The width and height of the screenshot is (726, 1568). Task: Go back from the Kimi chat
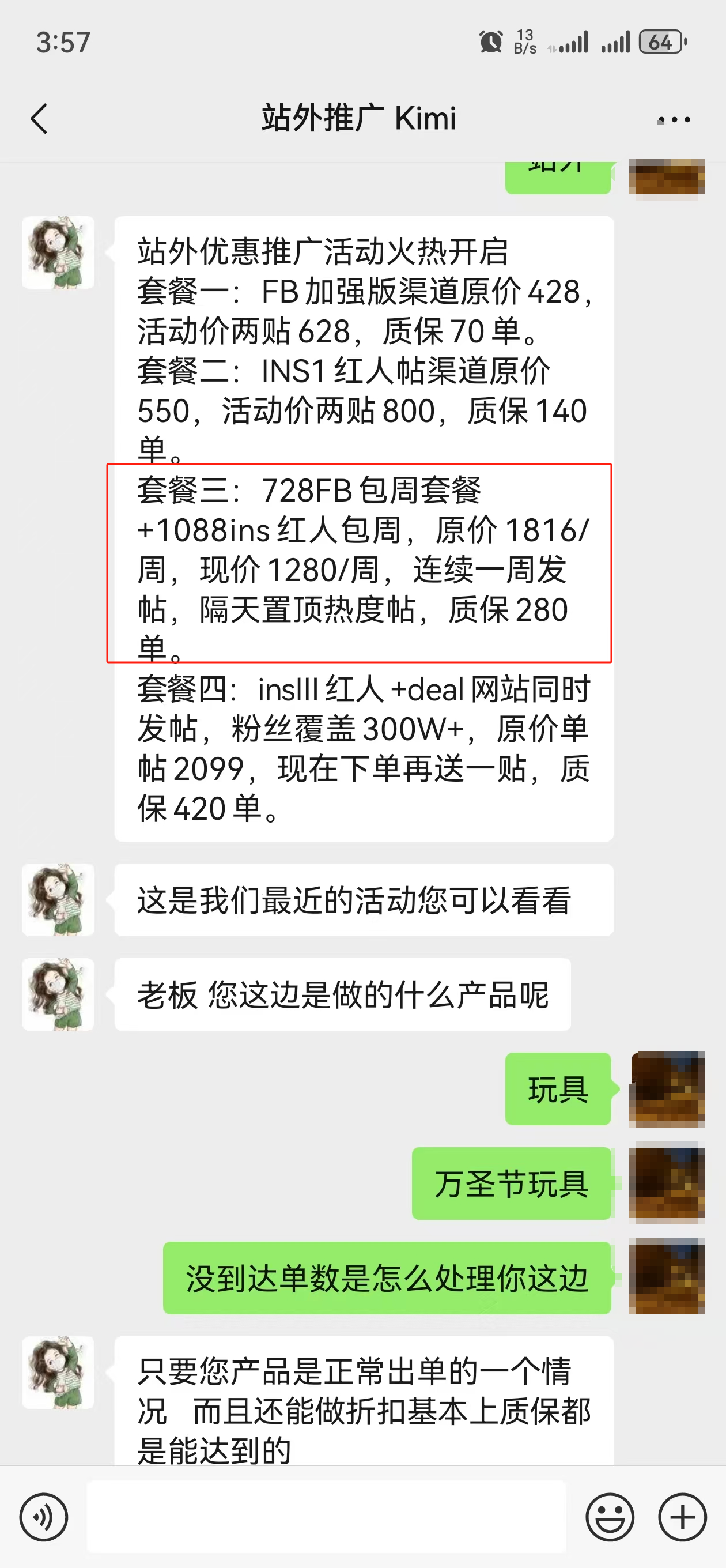[x=39, y=118]
